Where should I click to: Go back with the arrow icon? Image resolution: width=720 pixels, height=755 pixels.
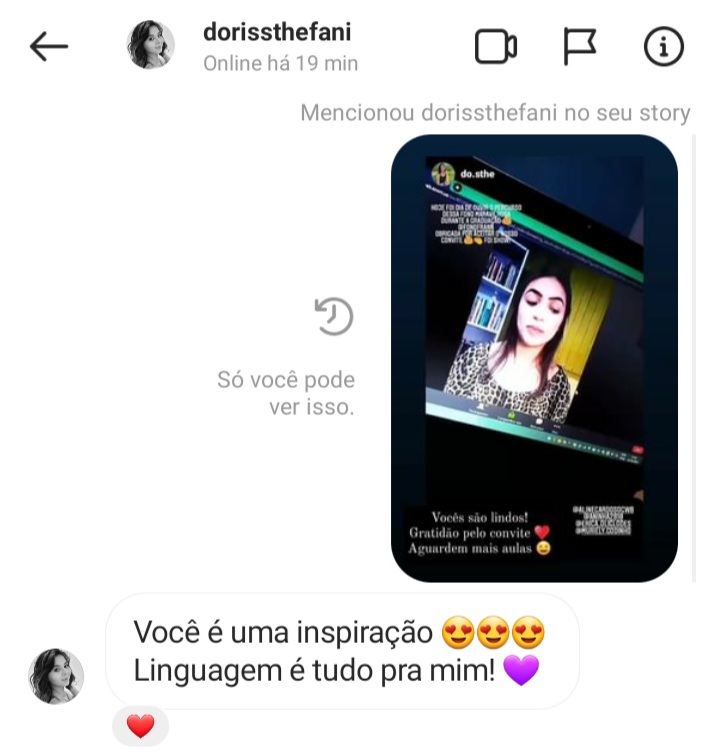49,46
